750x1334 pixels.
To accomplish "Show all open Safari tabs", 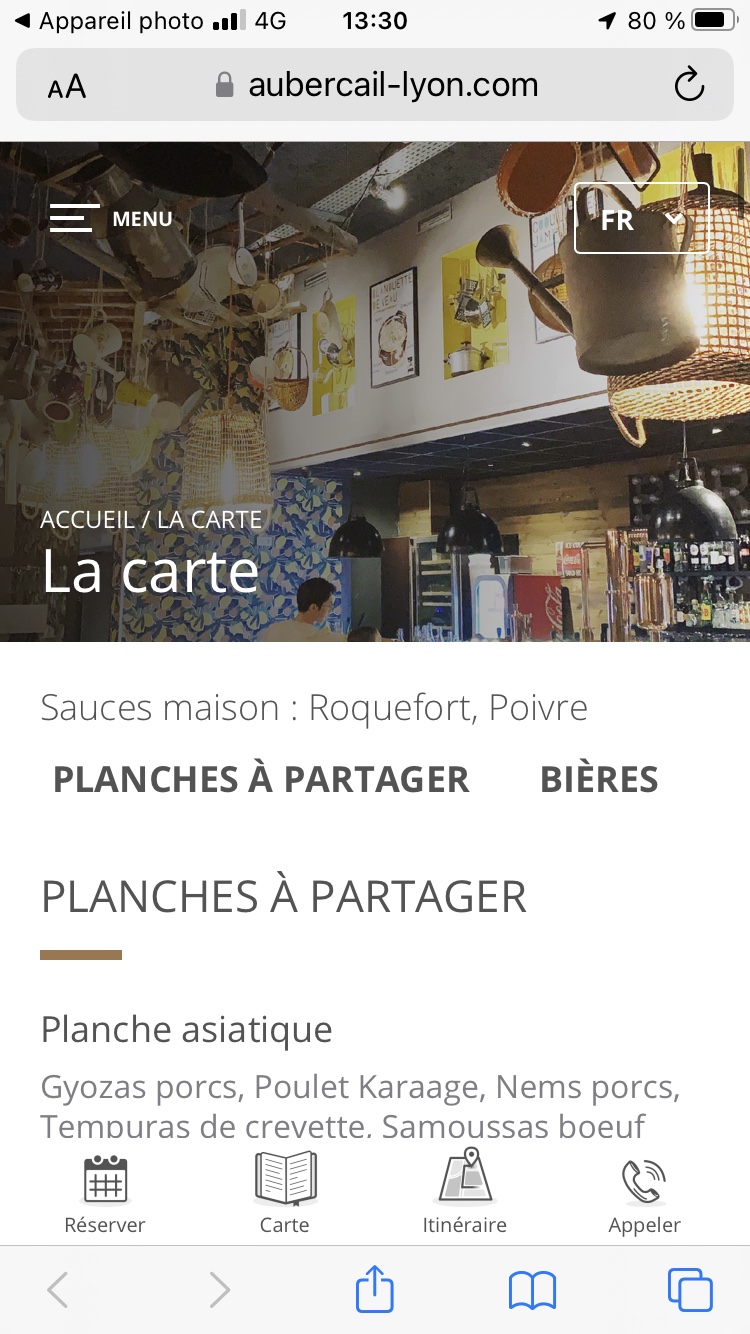I will point(690,1290).
